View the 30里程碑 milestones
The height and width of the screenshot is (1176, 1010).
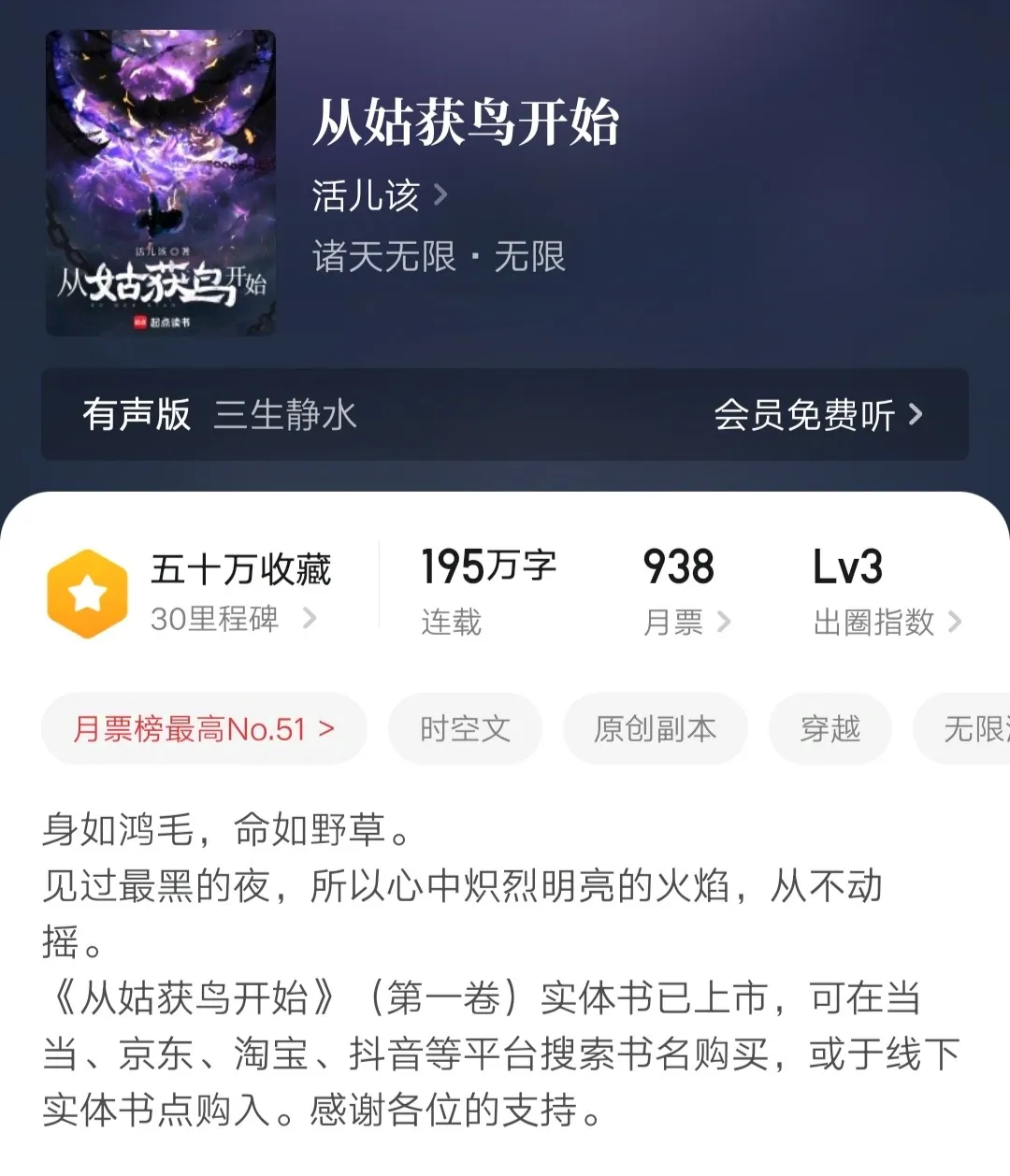click(x=232, y=619)
